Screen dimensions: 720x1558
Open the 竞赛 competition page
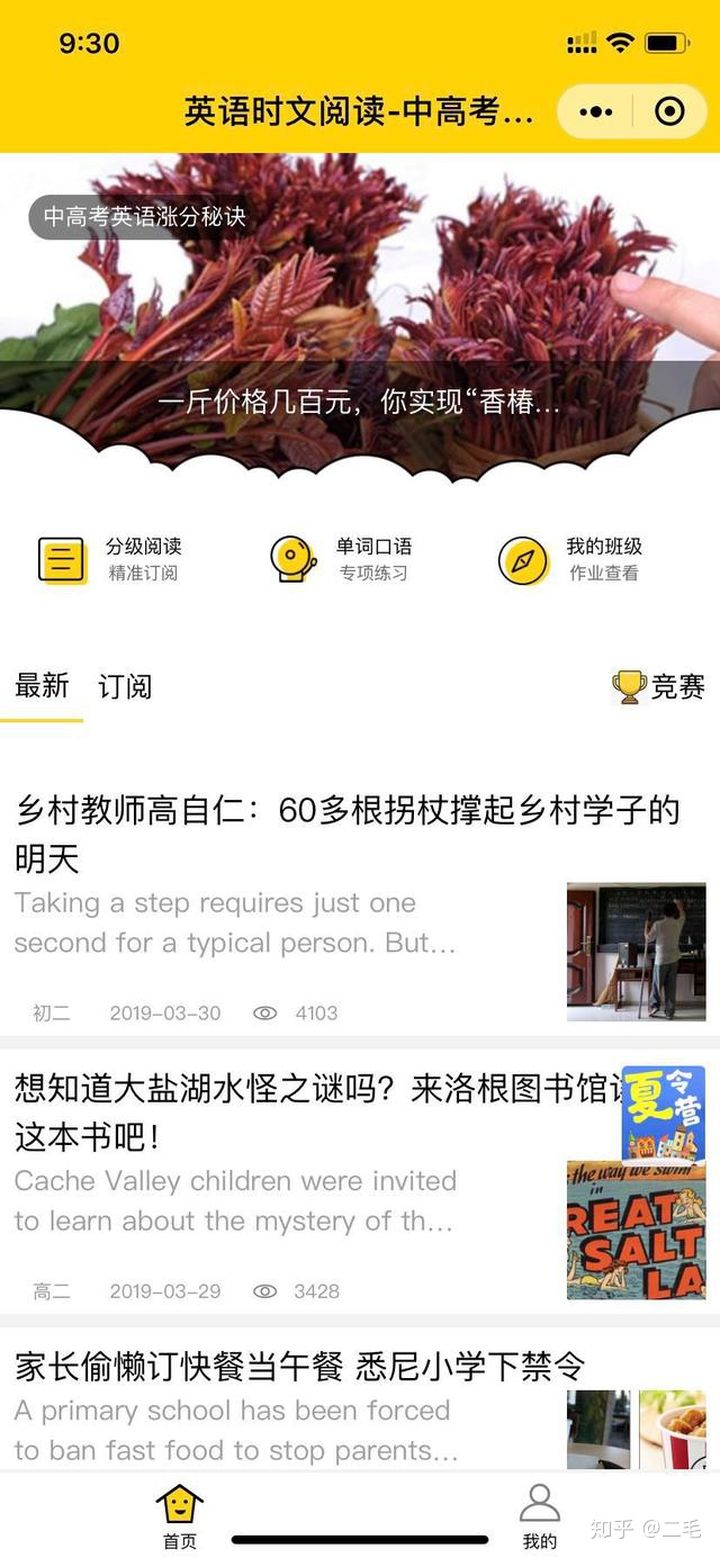coord(659,687)
